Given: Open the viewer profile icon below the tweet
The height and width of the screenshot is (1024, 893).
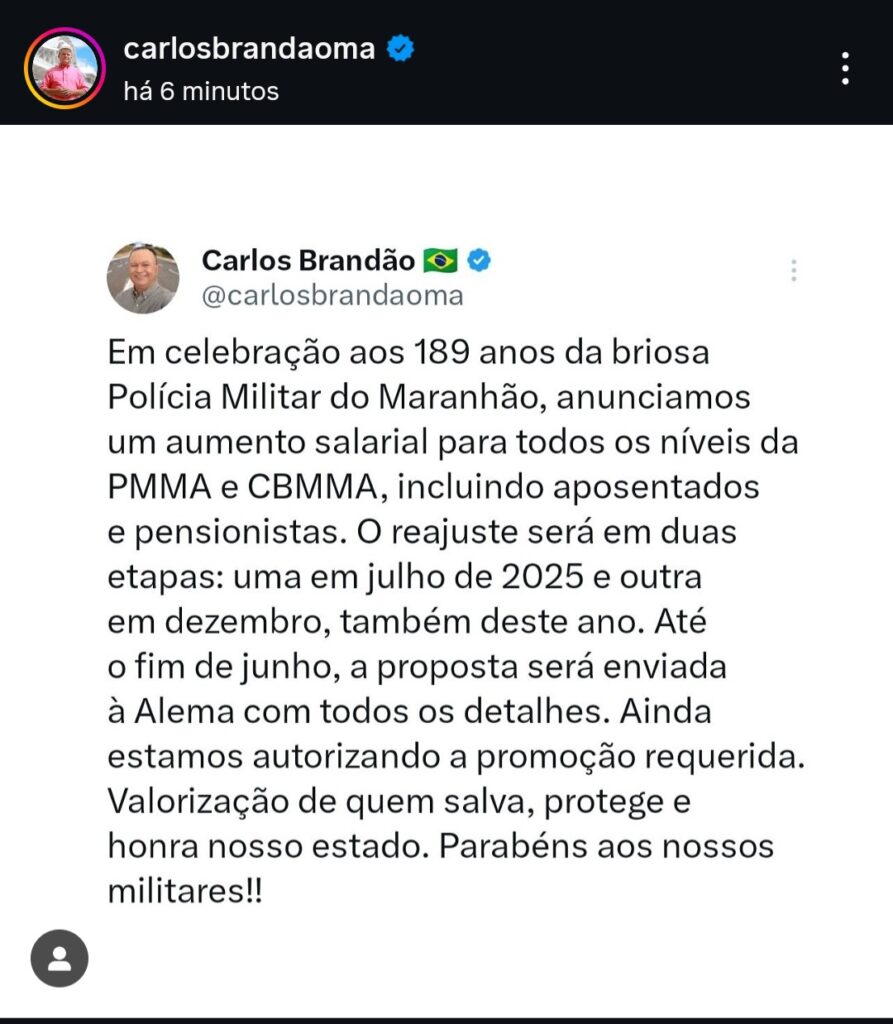Looking at the screenshot, I should 59,959.
